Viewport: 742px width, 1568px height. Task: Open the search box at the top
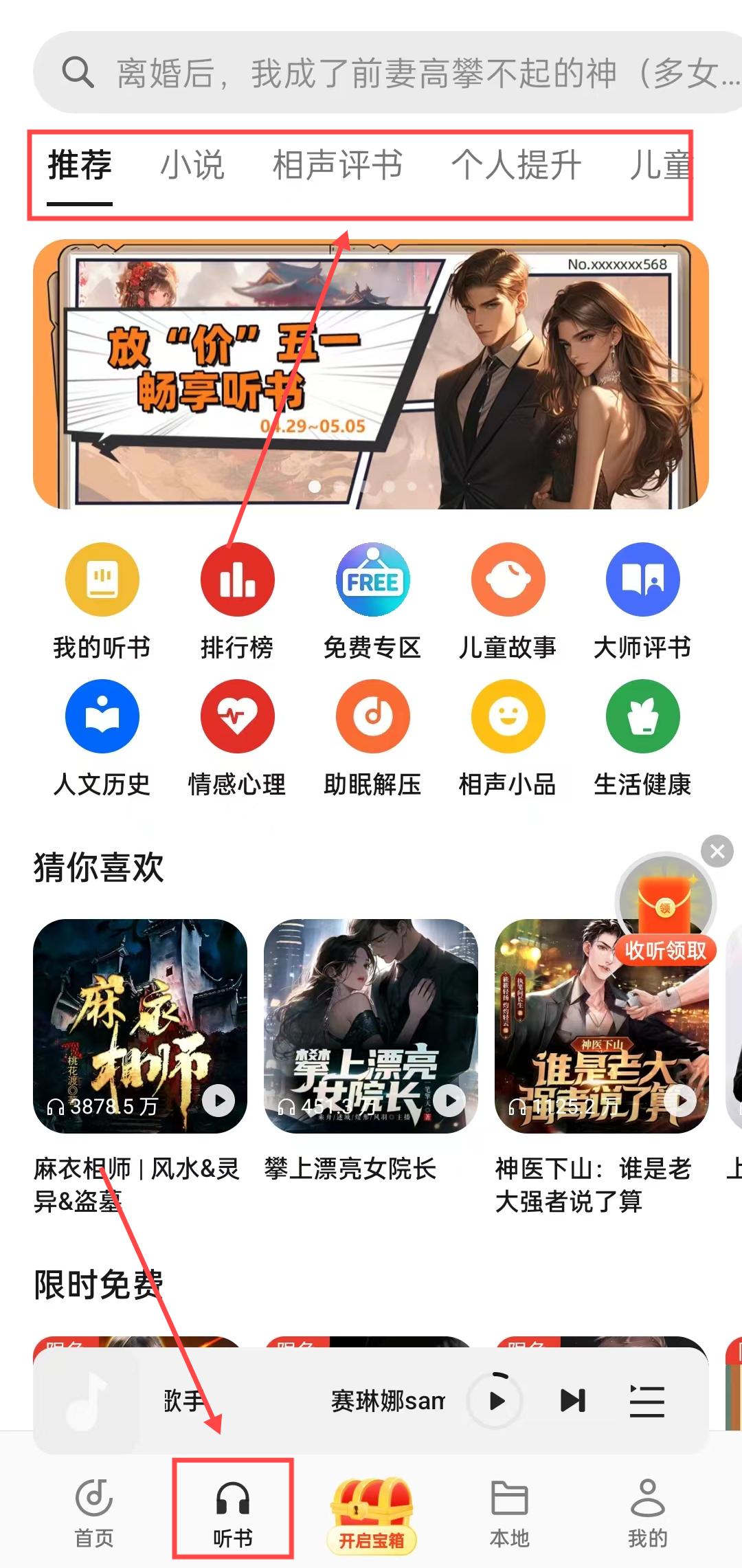pyautogui.click(x=385, y=72)
